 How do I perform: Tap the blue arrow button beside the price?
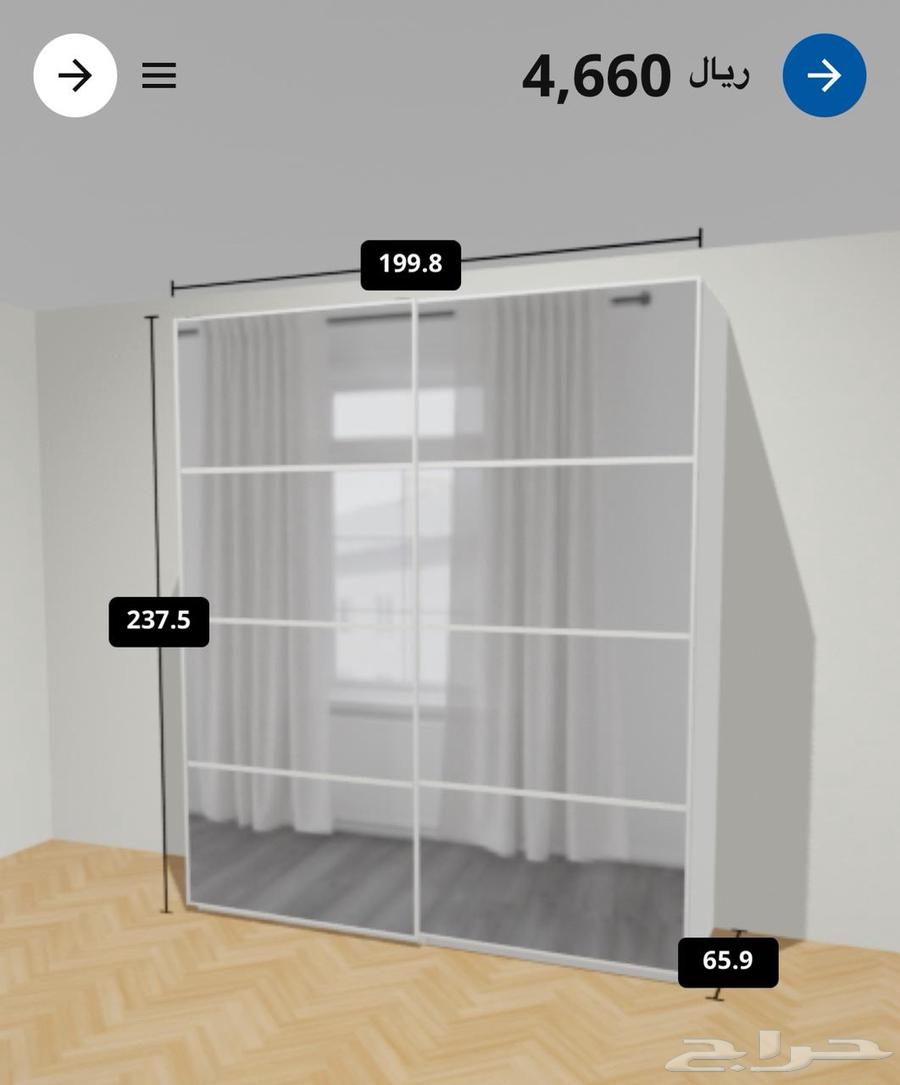[x=824, y=76]
